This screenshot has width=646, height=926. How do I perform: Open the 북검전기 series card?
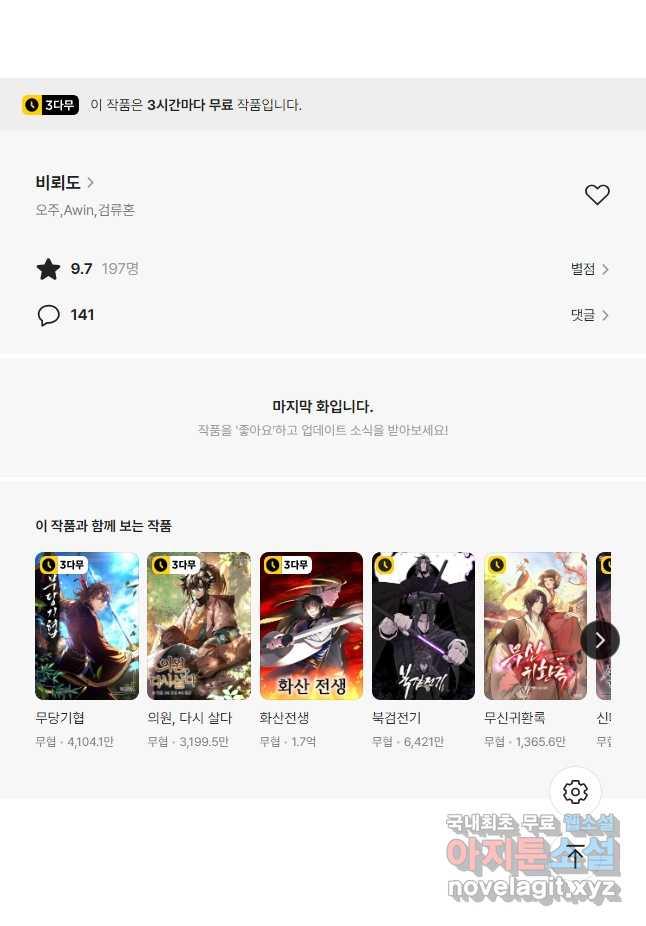(x=423, y=626)
